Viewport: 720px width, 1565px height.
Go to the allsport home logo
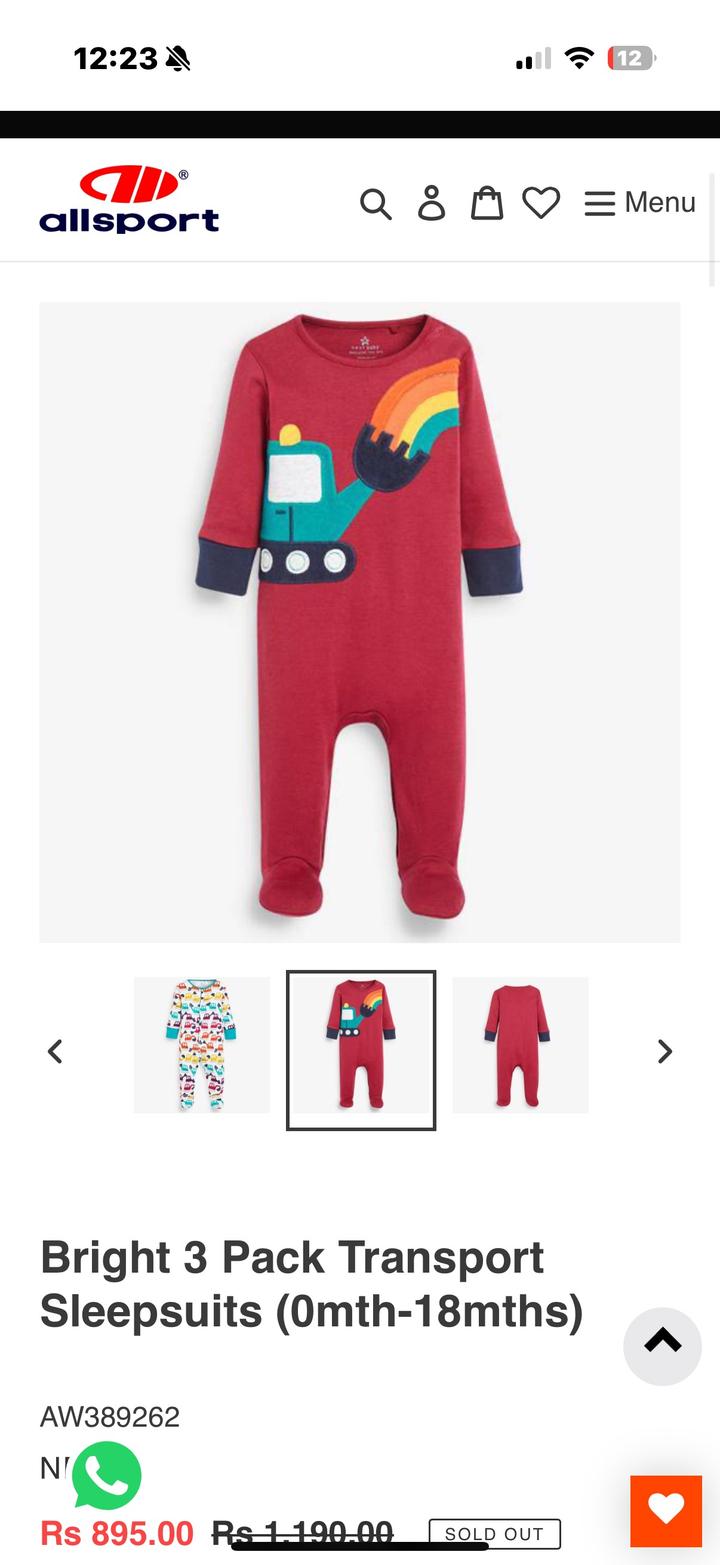point(129,201)
